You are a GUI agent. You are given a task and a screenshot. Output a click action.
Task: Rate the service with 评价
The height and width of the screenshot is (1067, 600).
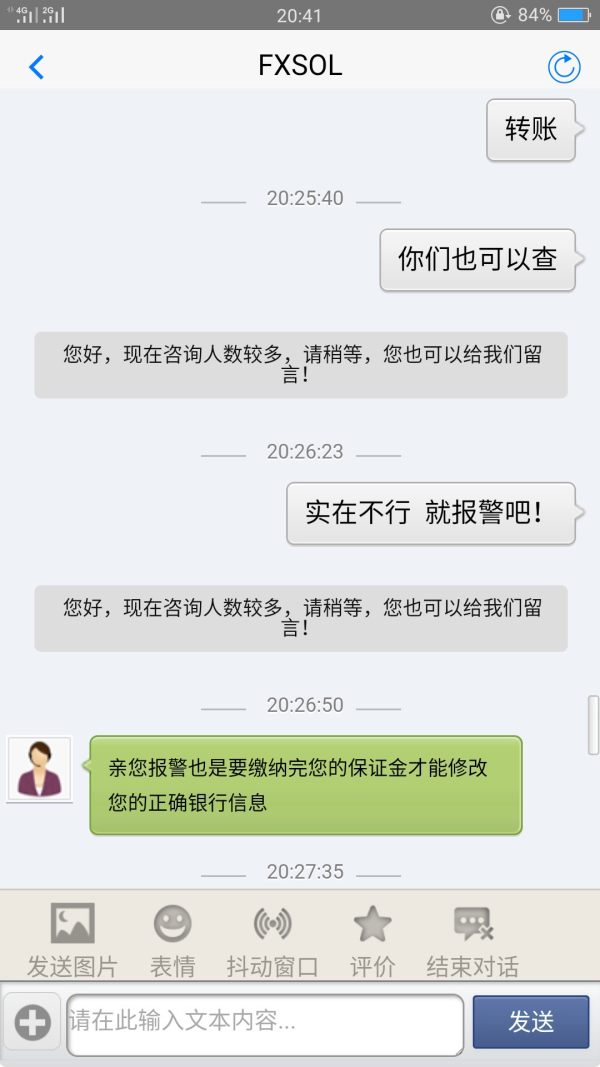(x=372, y=940)
